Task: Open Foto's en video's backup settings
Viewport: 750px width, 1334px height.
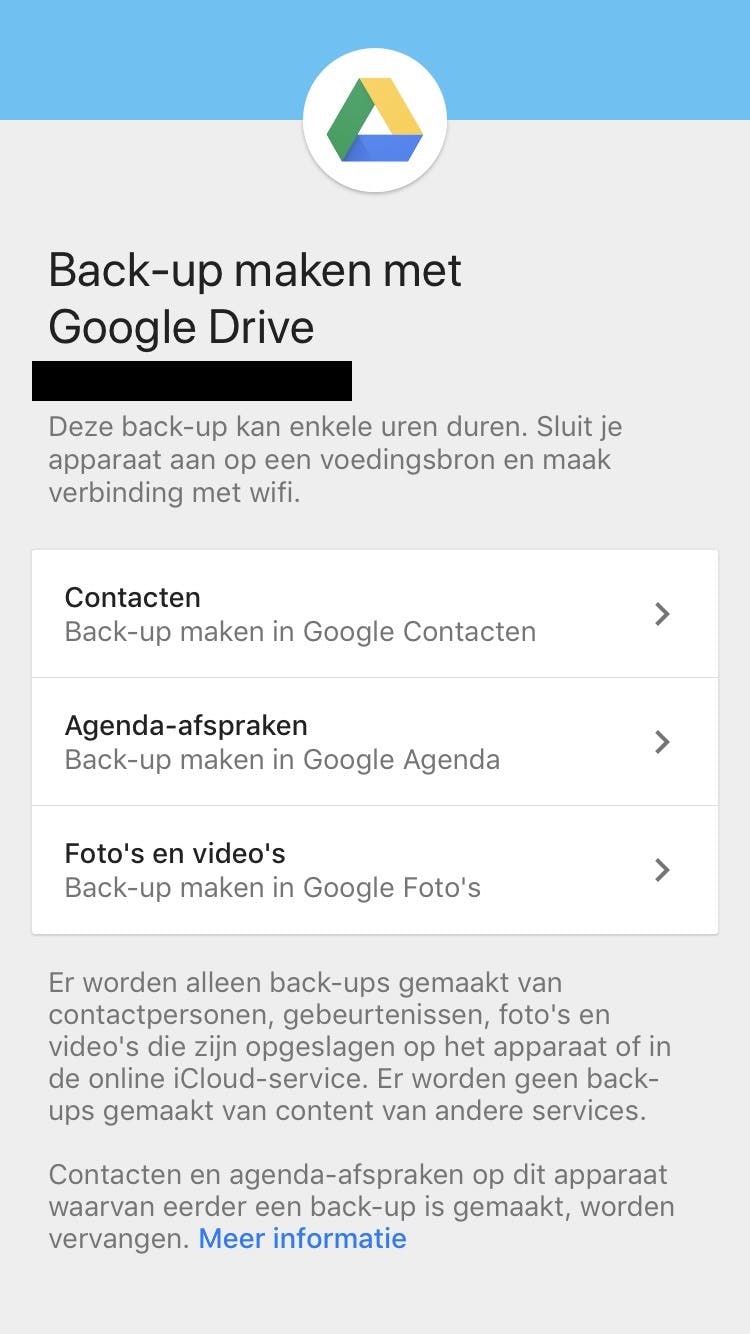Action: pos(374,870)
